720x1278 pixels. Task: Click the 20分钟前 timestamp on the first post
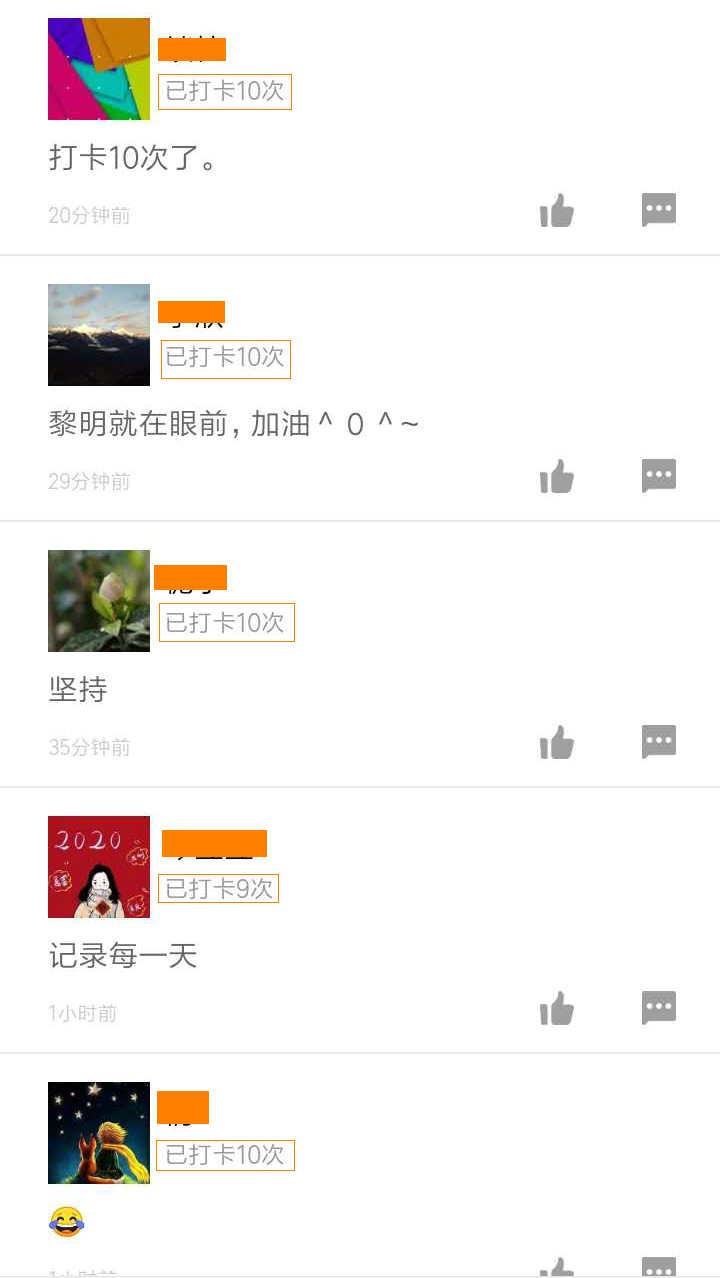pyautogui.click(x=89, y=213)
